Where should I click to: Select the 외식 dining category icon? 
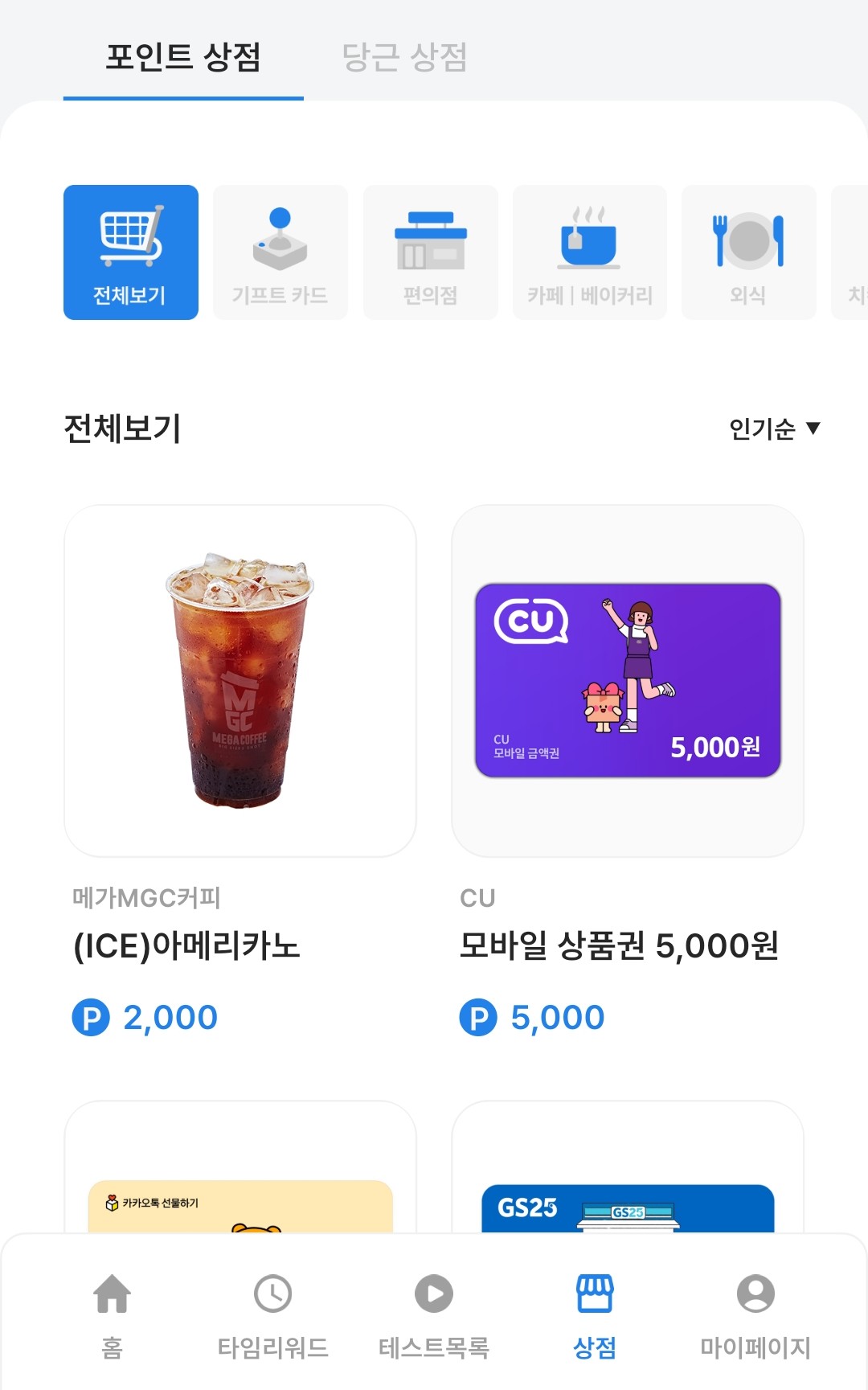click(x=747, y=252)
